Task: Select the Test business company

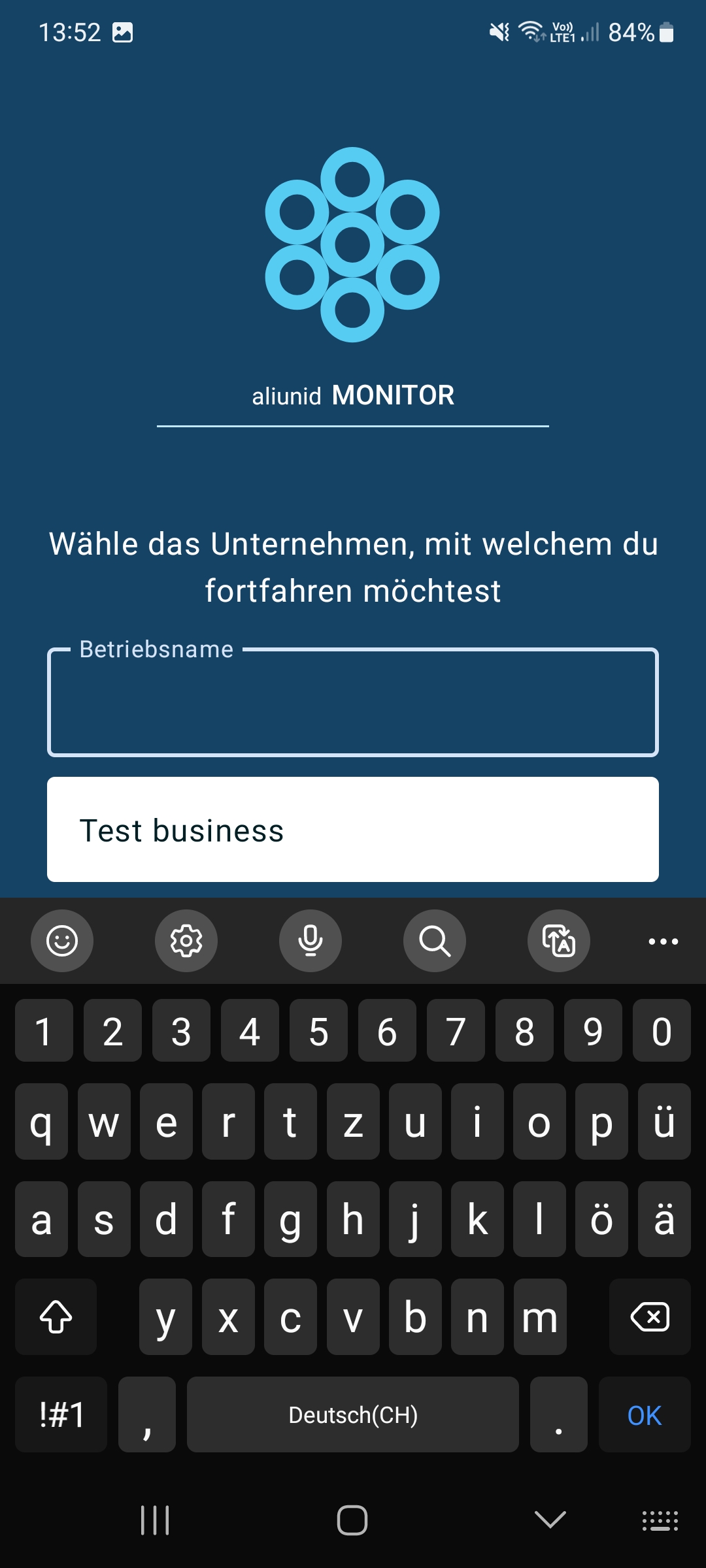Action: 353,830
